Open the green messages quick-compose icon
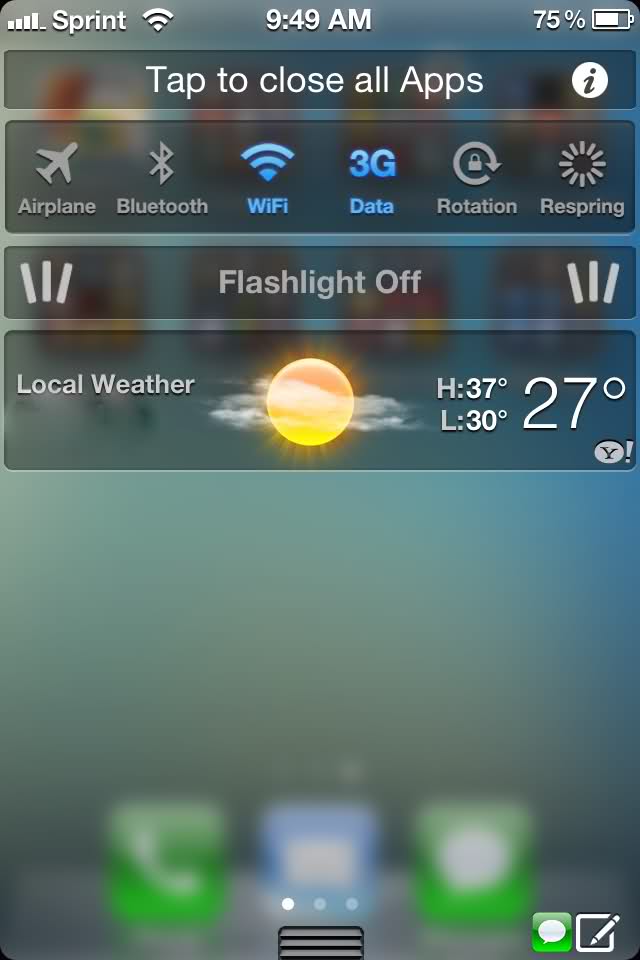The width and height of the screenshot is (640, 960). pos(551,932)
